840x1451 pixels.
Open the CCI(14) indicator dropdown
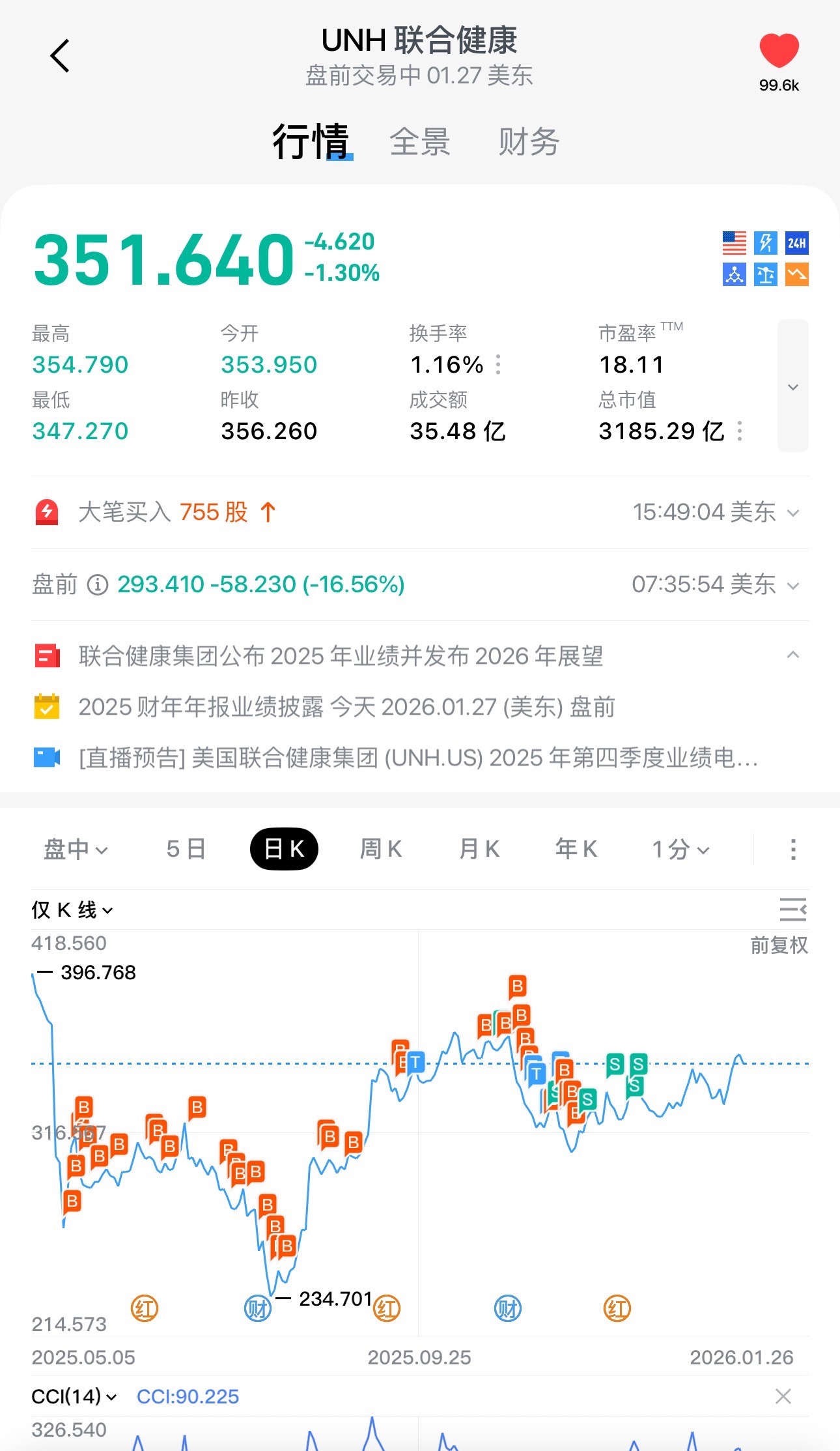(74, 1396)
